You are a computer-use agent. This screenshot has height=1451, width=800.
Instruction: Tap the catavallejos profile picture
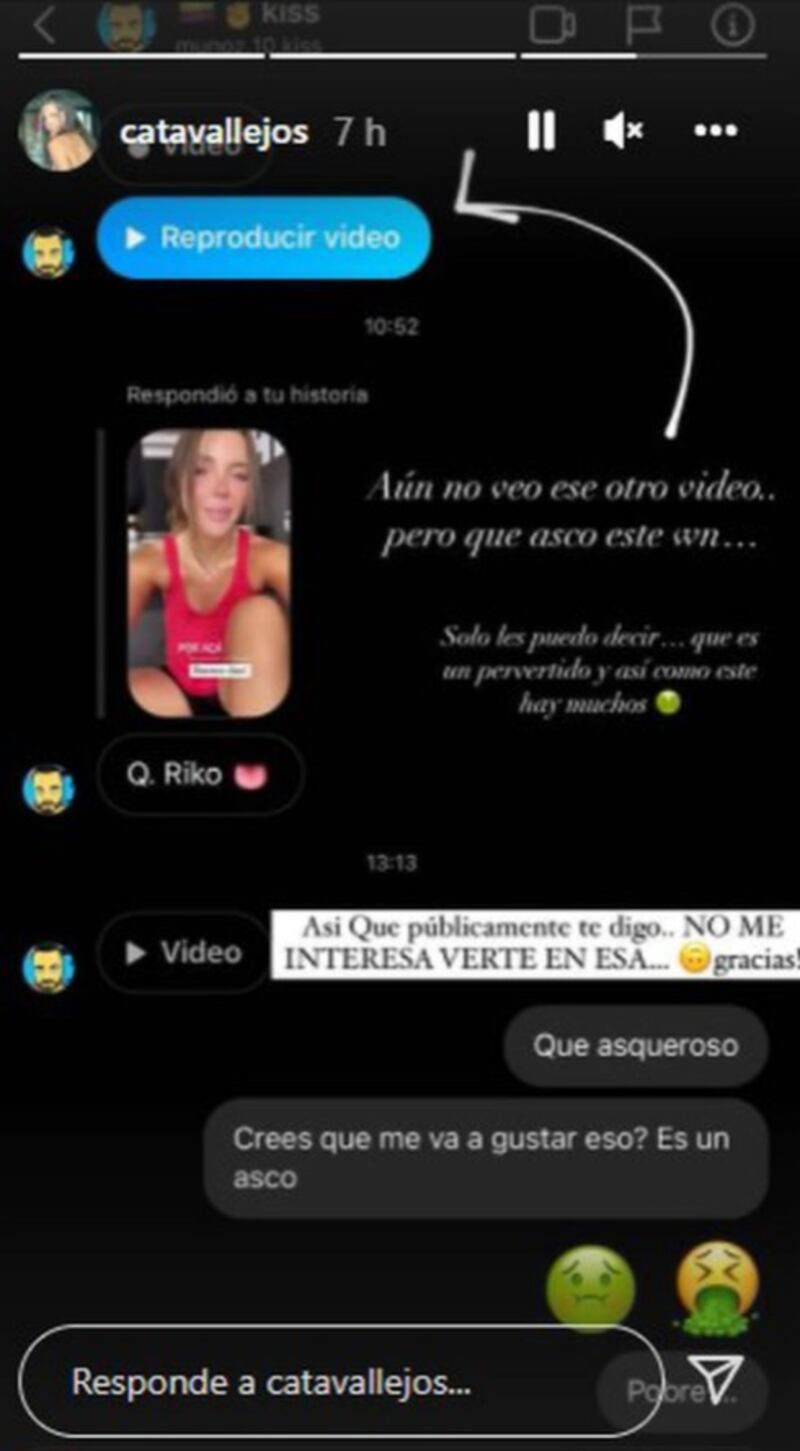[x=58, y=130]
